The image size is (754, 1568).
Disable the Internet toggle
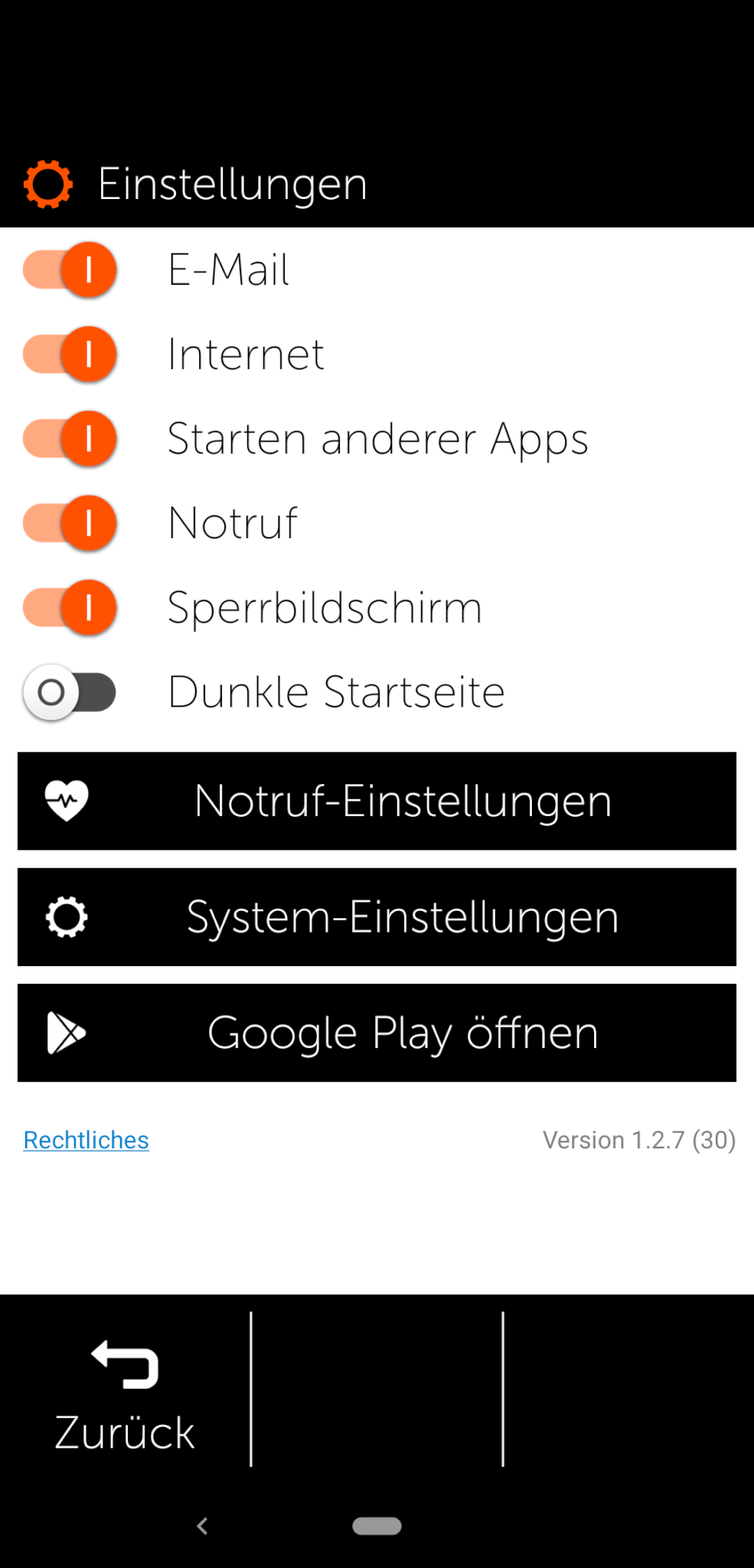[70, 354]
